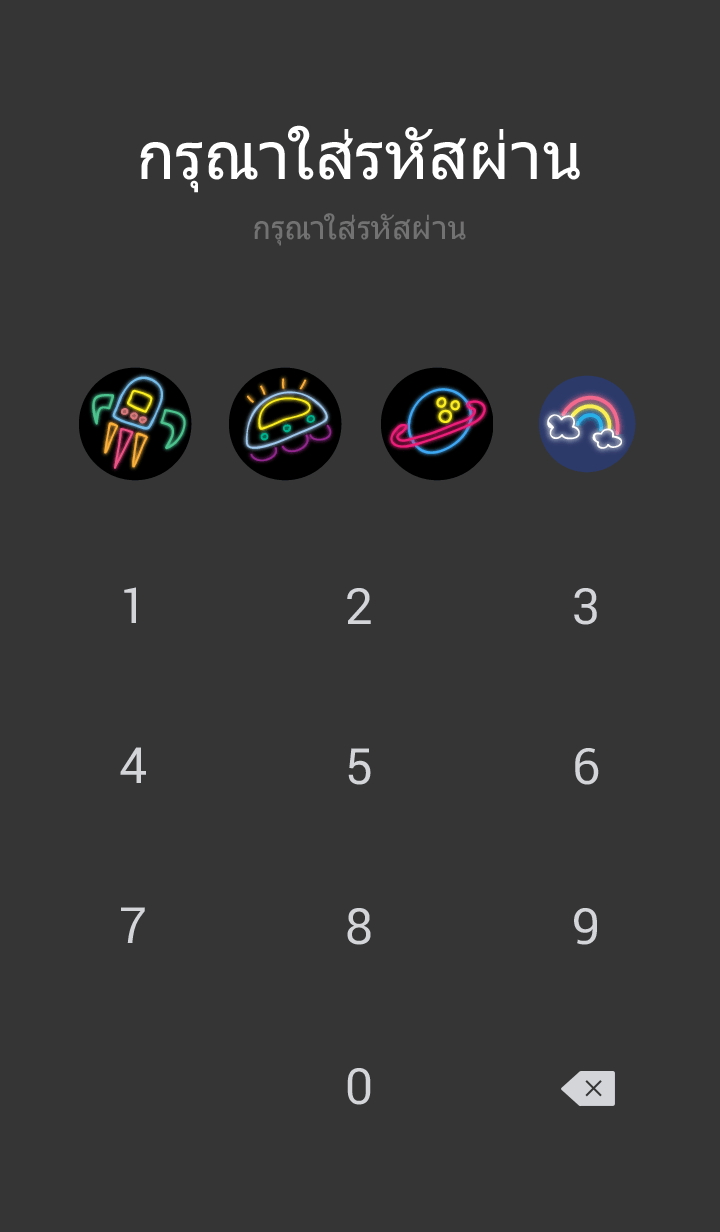
Task: Select number 9 on the keypad
Action: tap(586, 927)
